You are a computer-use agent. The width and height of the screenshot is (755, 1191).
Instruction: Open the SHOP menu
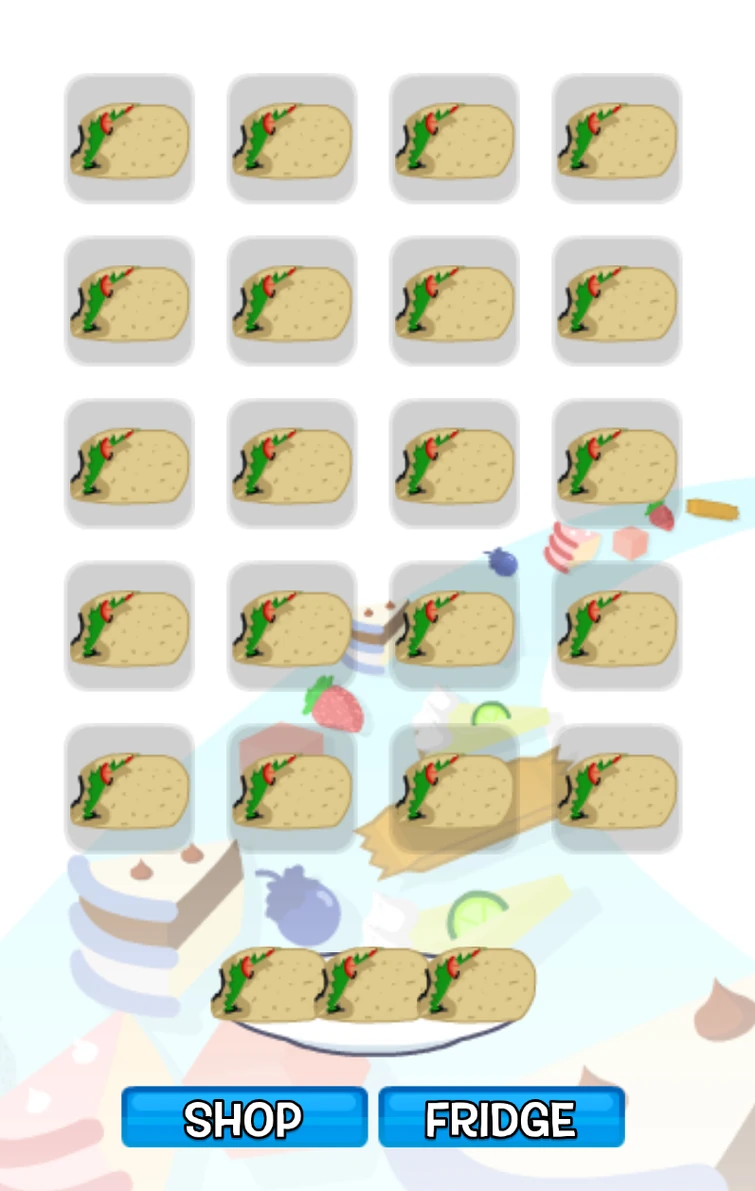coord(243,1117)
